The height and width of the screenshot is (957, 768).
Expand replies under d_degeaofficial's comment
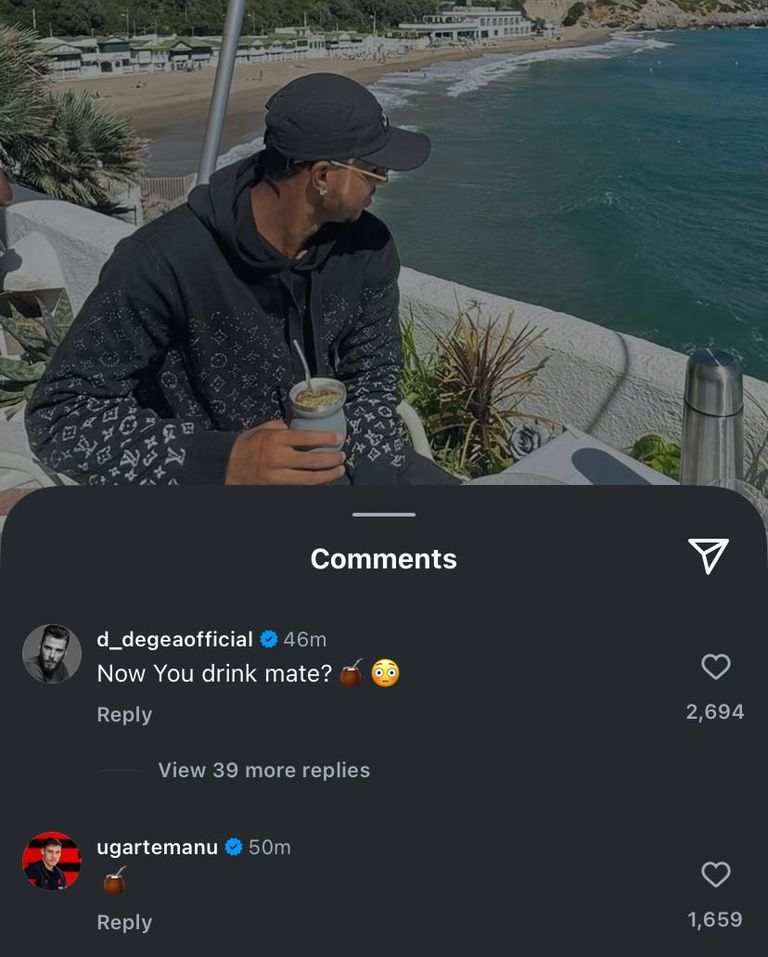(262, 770)
